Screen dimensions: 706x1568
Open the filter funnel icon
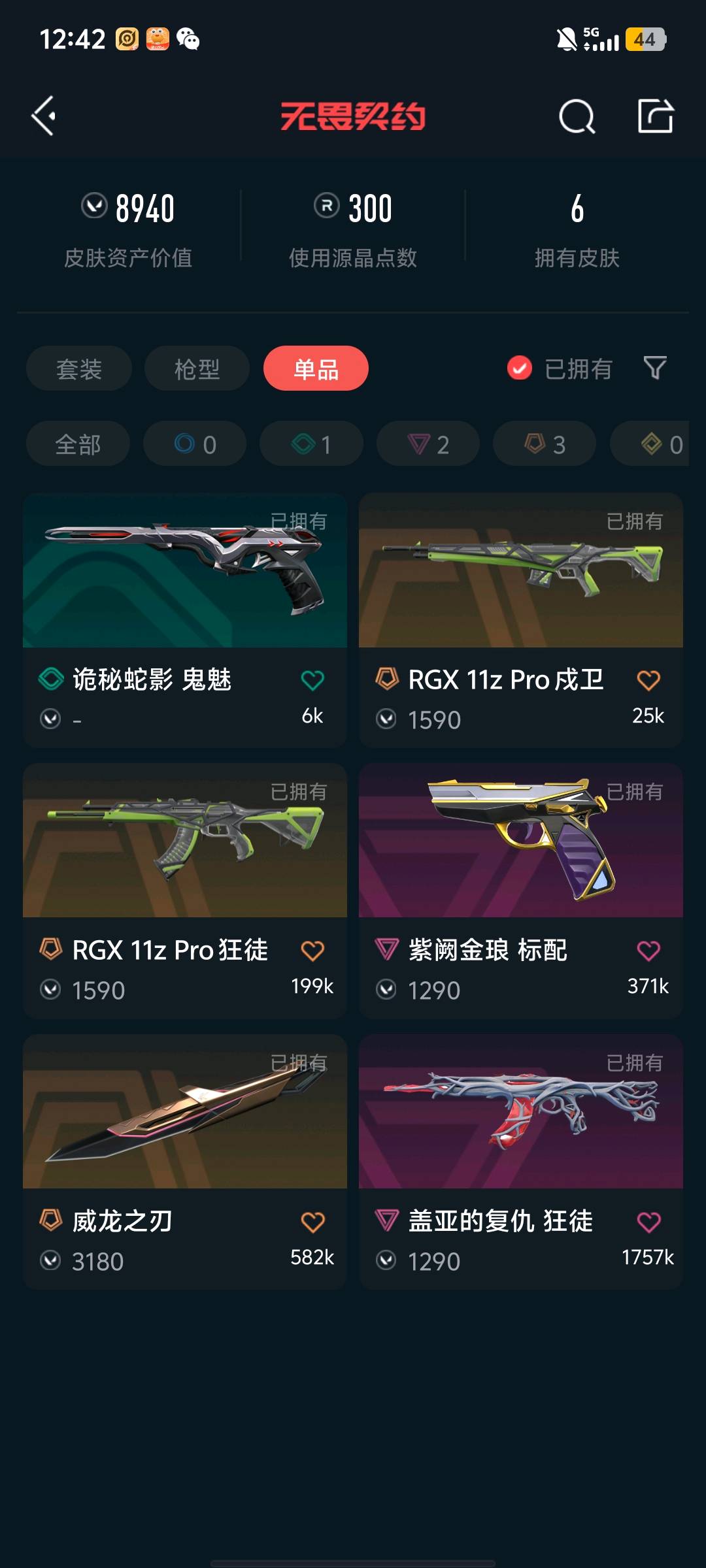[655, 368]
